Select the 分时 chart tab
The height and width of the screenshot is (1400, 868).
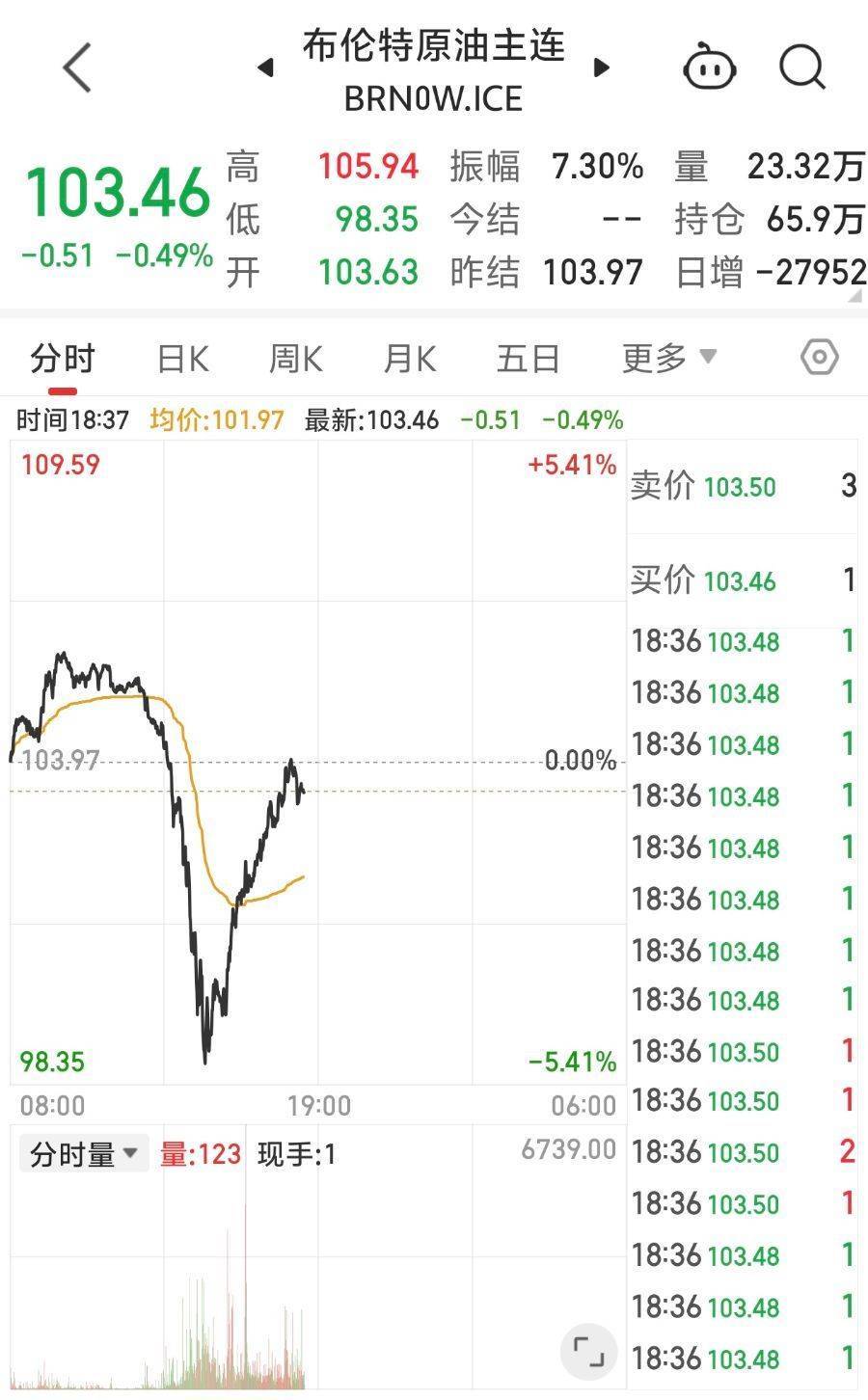[63, 359]
